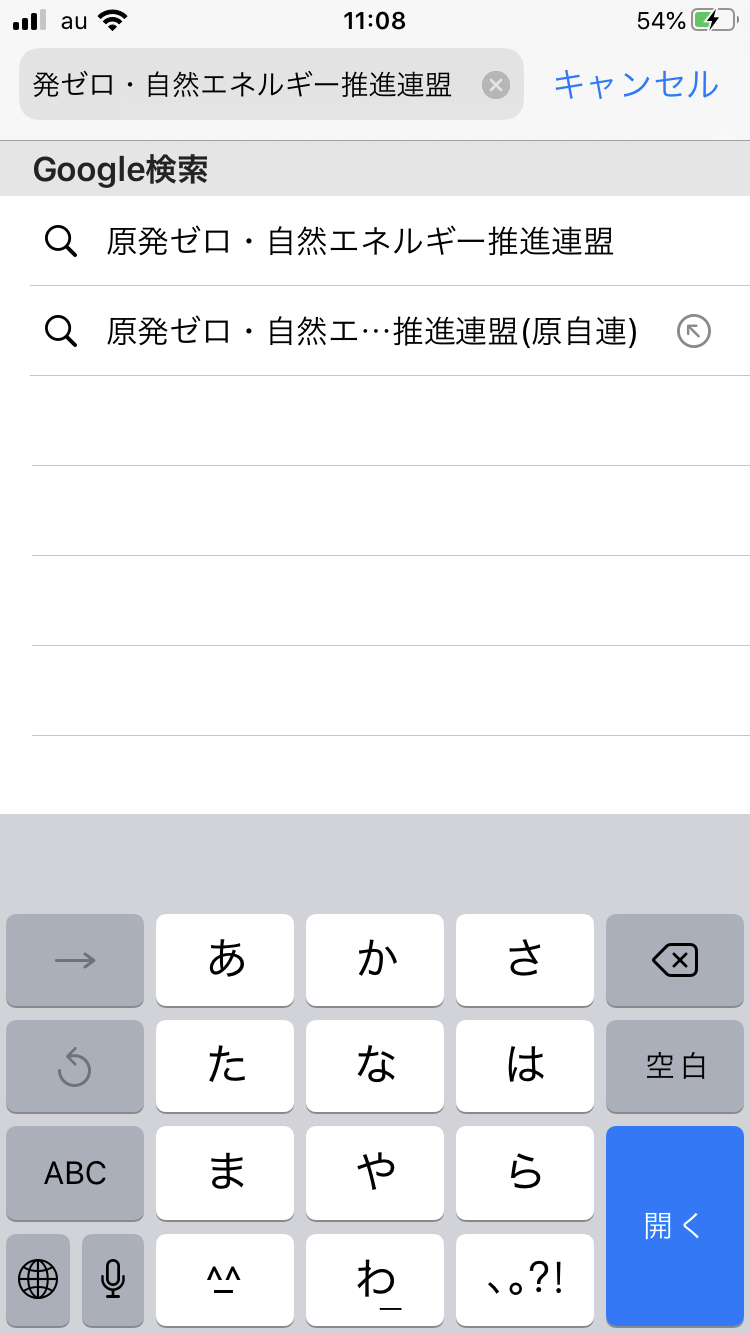
Task: Open the globe keyboard switcher
Action: [x=38, y=1279]
